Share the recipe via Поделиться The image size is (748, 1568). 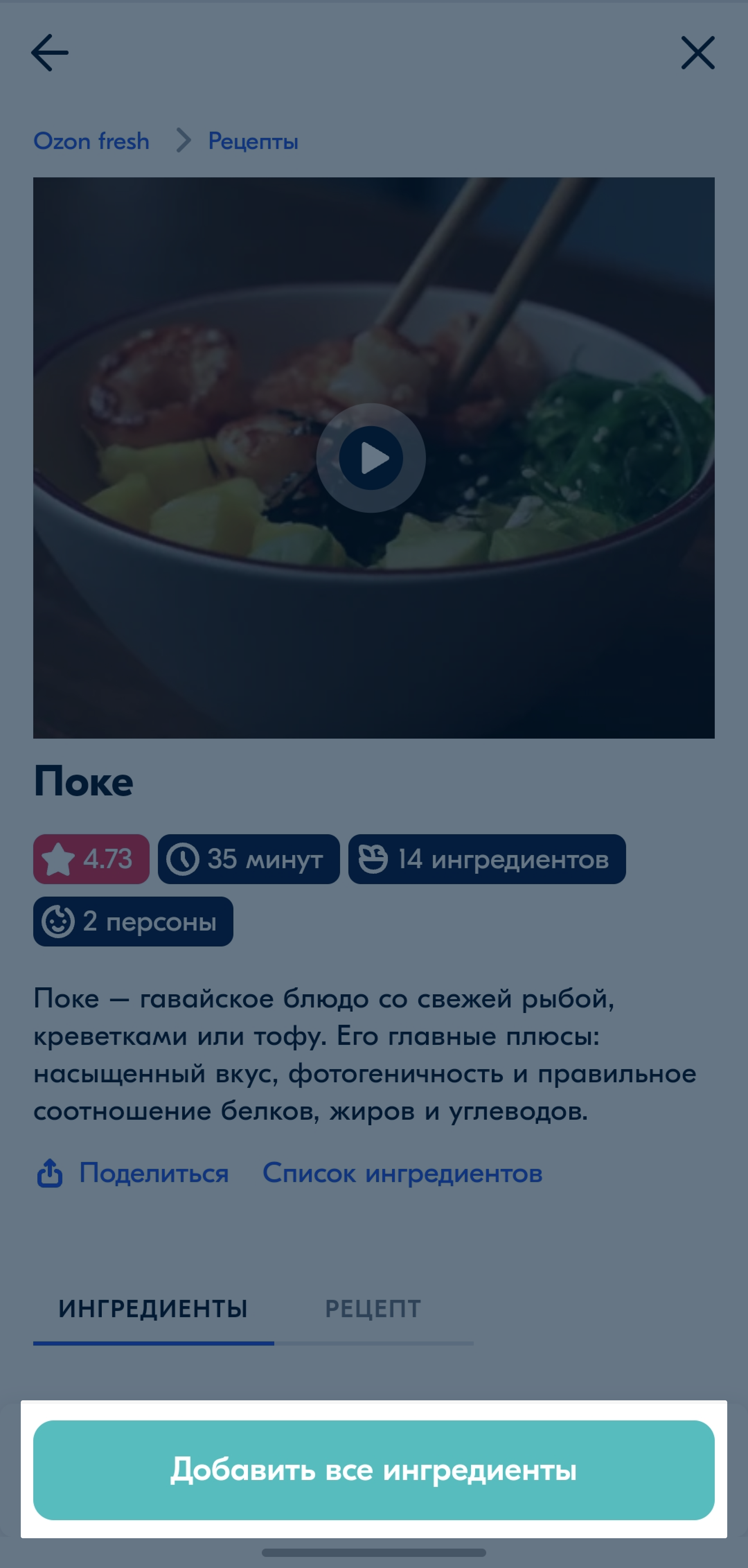coord(133,1172)
